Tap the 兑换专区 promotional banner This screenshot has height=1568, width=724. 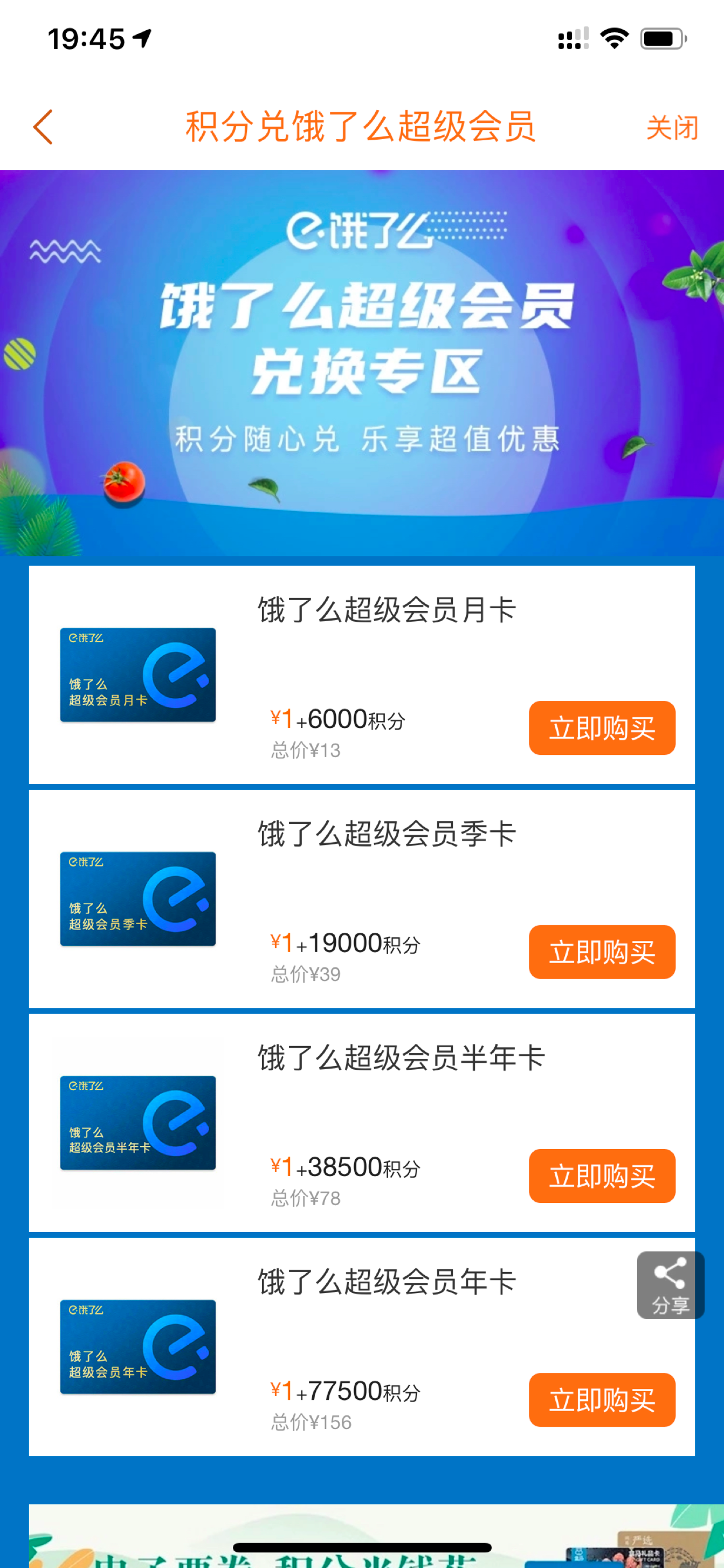point(362,362)
